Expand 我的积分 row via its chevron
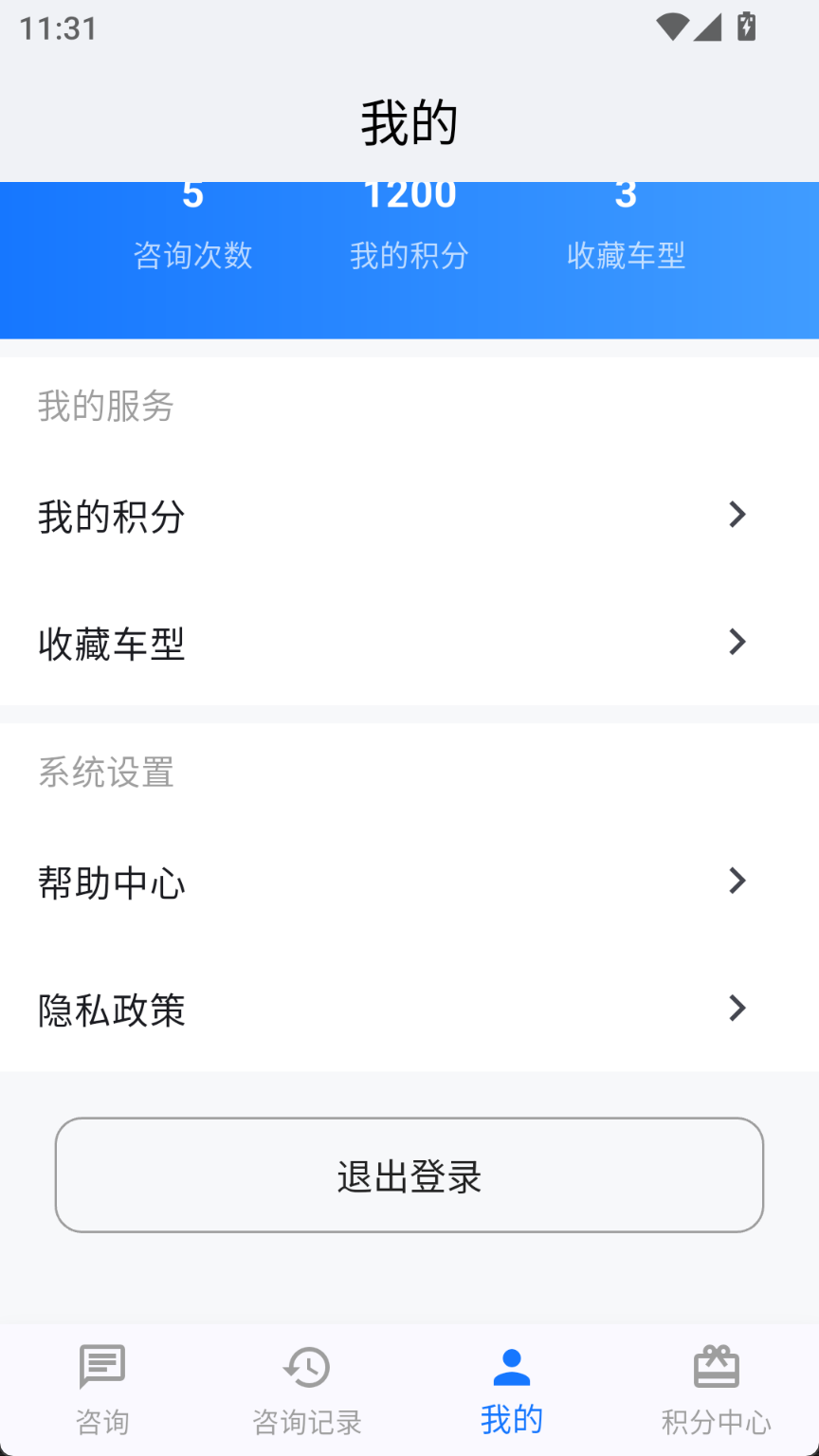 click(737, 515)
